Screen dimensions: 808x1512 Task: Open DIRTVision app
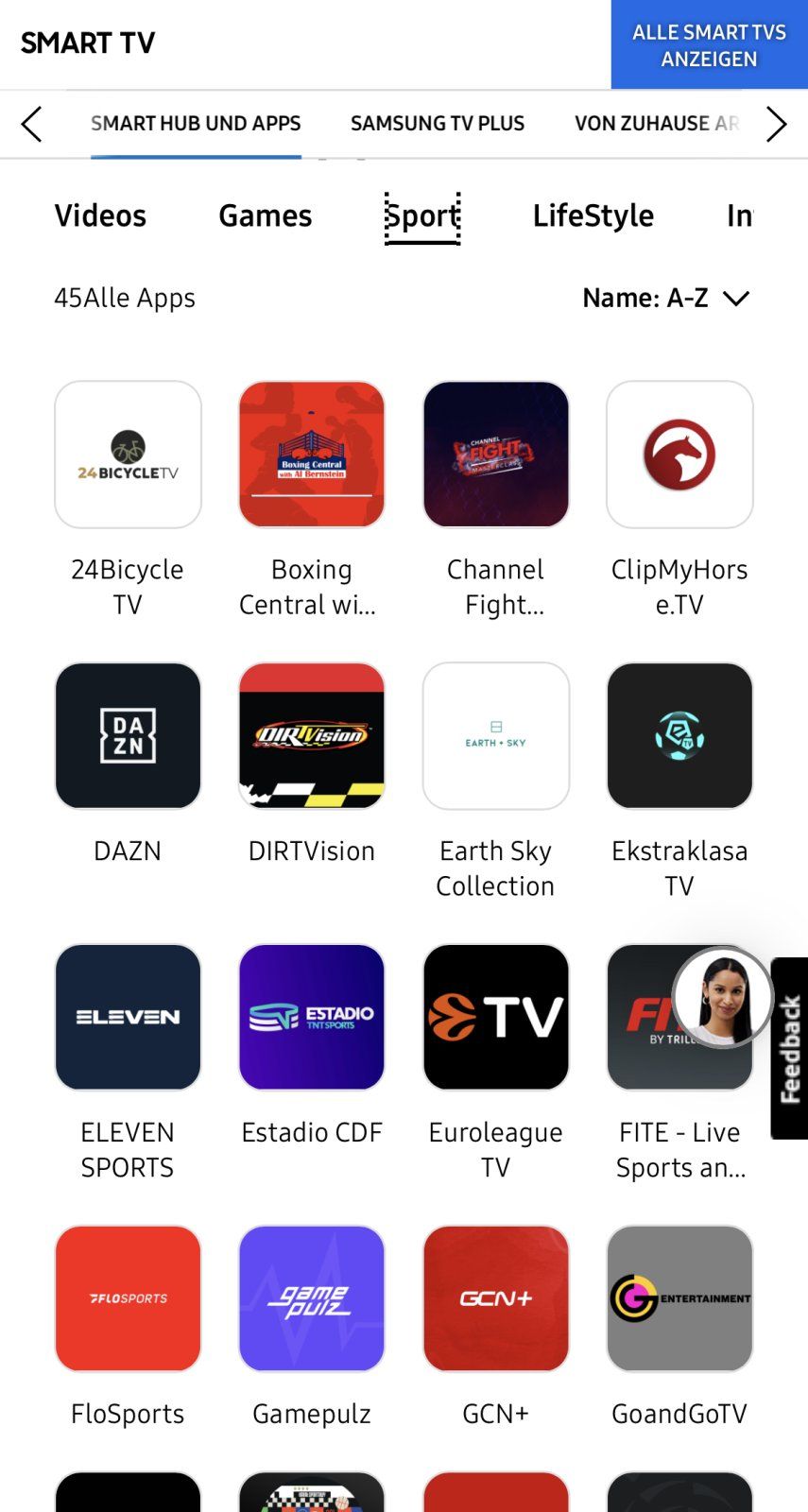tap(312, 736)
